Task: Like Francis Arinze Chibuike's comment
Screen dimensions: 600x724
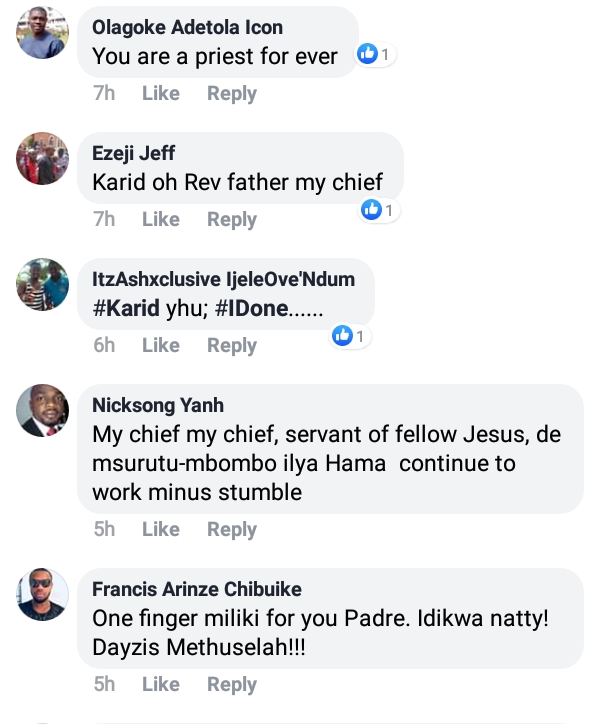Action: (160, 684)
